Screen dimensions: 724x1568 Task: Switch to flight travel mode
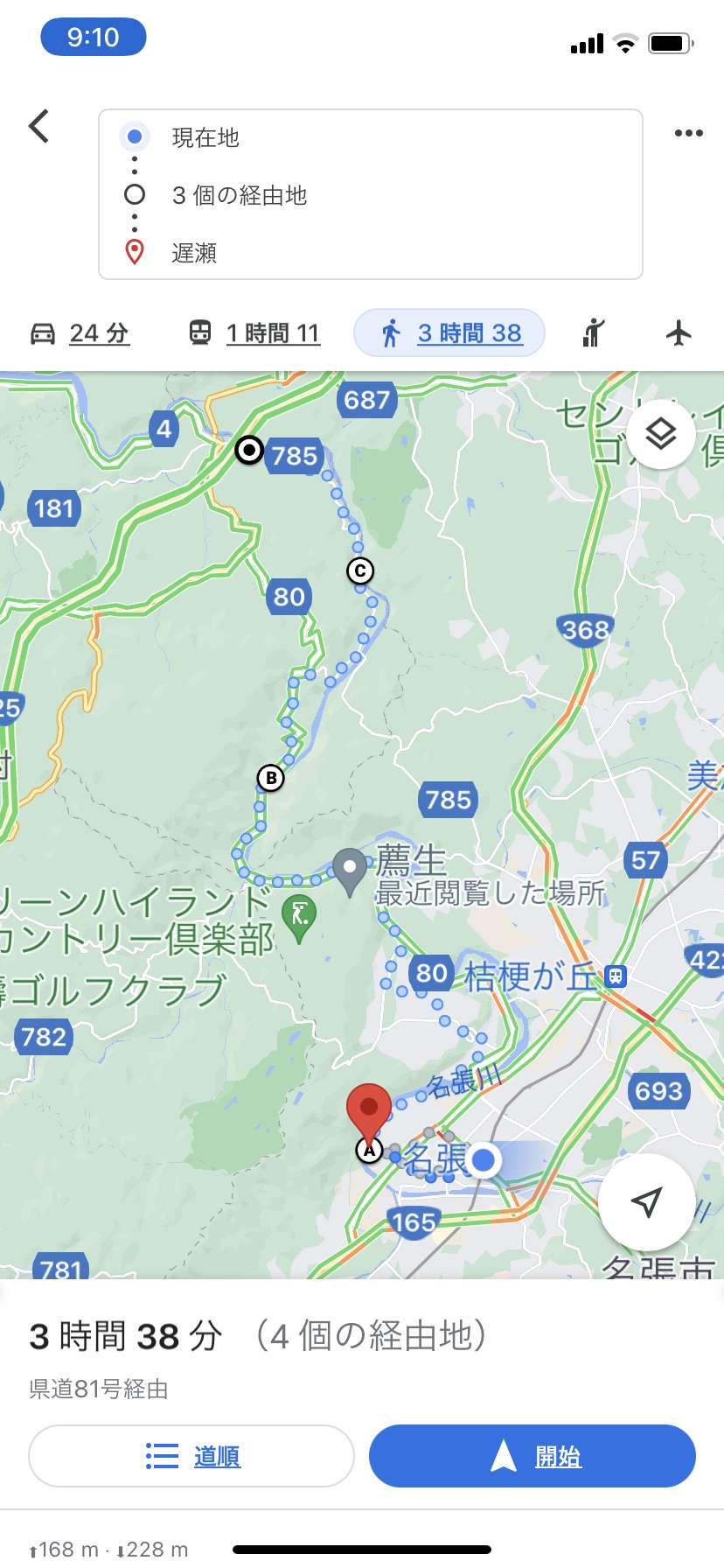[679, 332]
